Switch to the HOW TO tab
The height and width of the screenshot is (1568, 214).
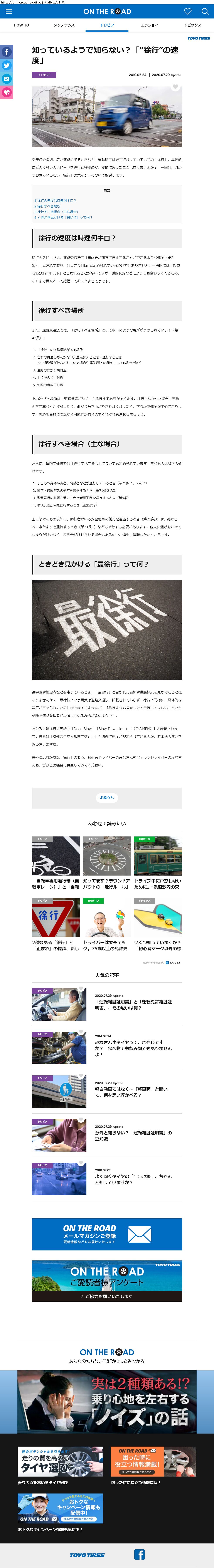click(21, 25)
